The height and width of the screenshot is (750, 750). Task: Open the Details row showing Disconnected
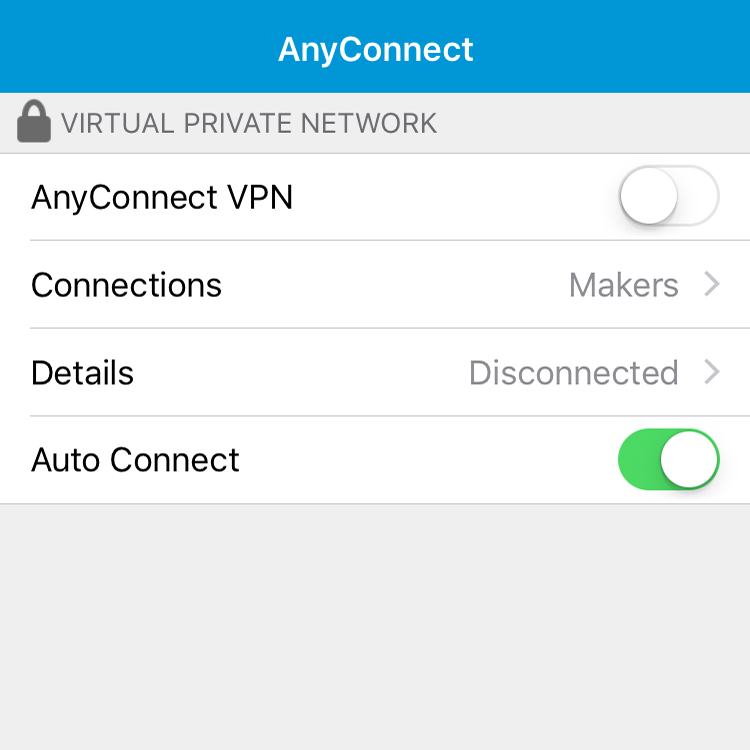375,373
